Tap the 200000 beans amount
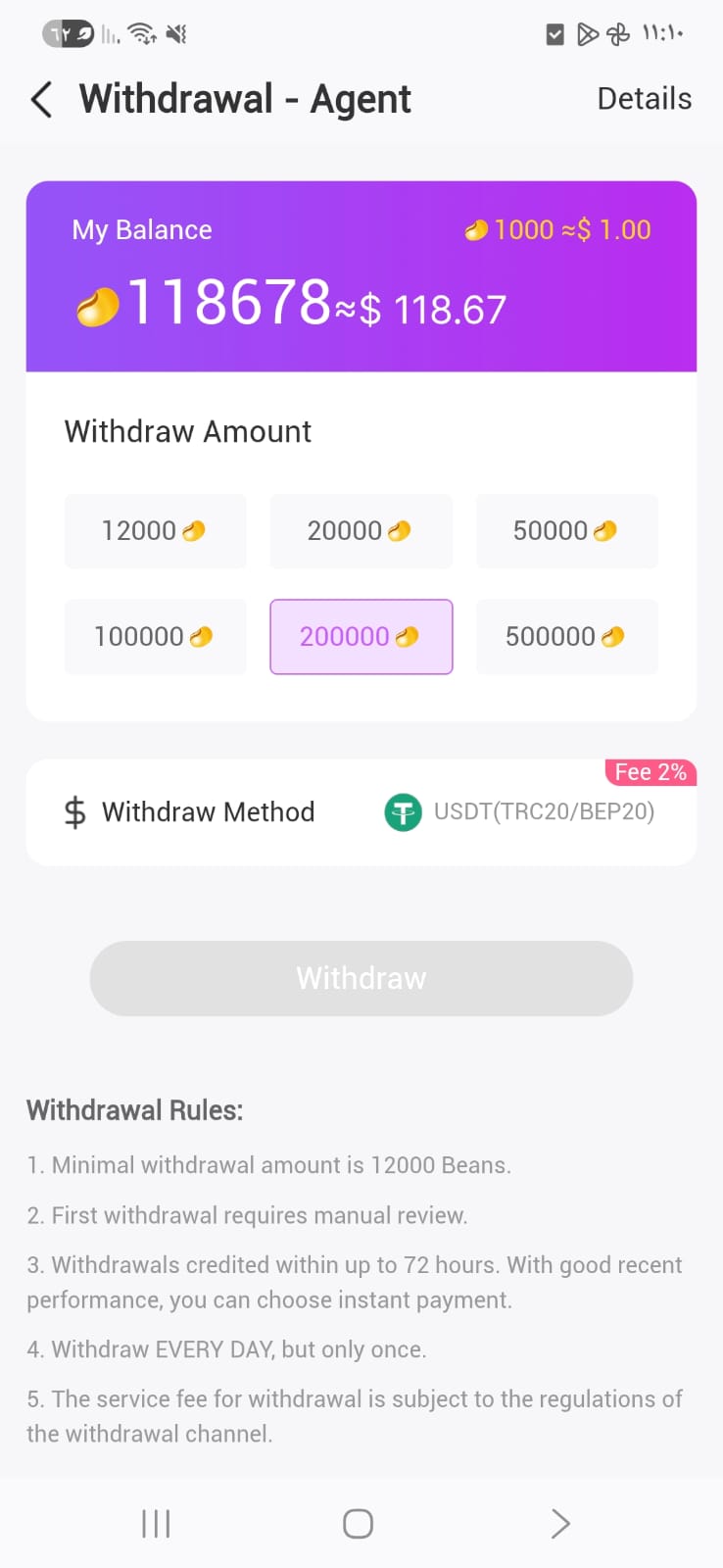This screenshot has height=1568, width=723. tap(361, 637)
